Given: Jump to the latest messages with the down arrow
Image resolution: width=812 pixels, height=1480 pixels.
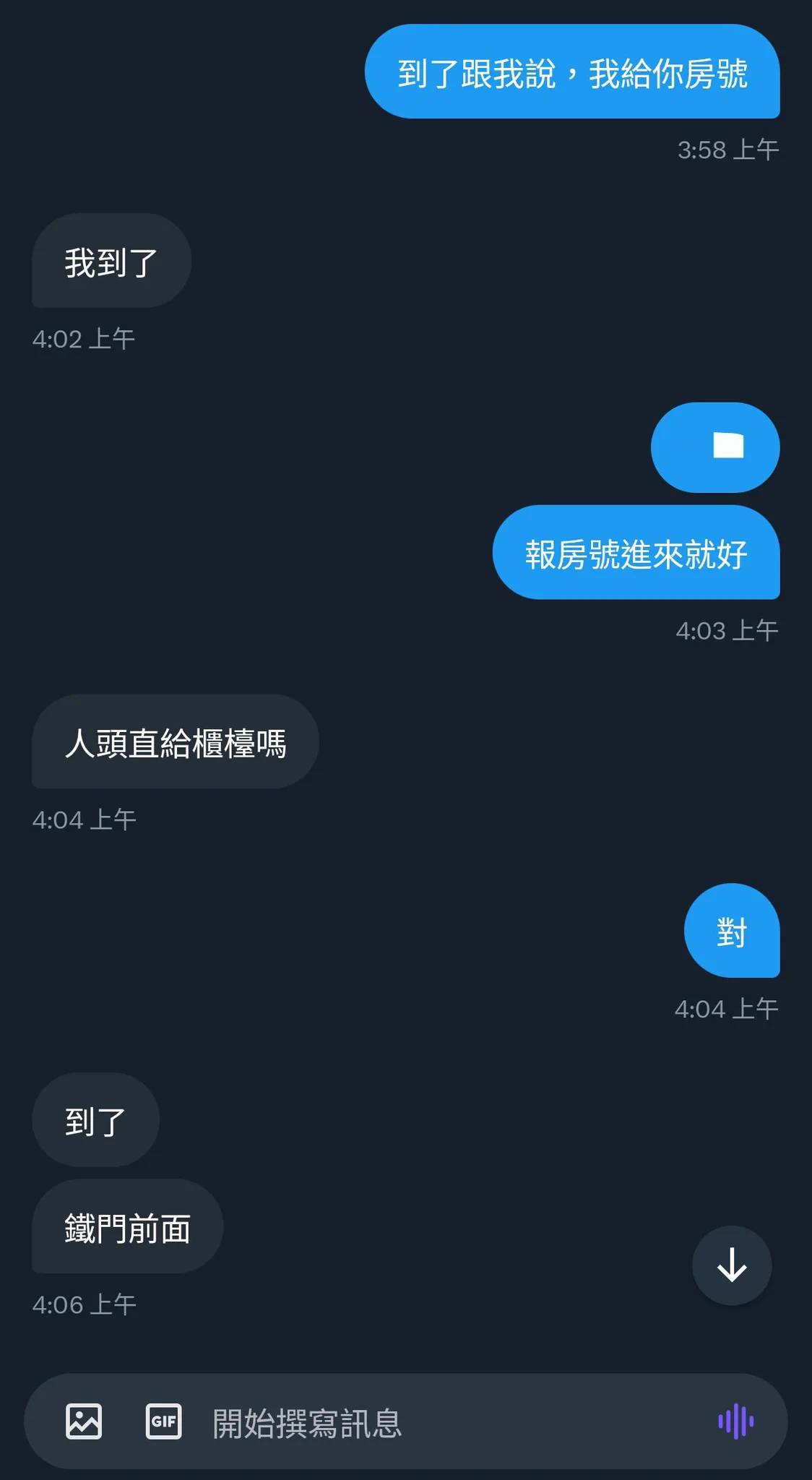Looking at the screenshot, I should (x=732, y=1265).
